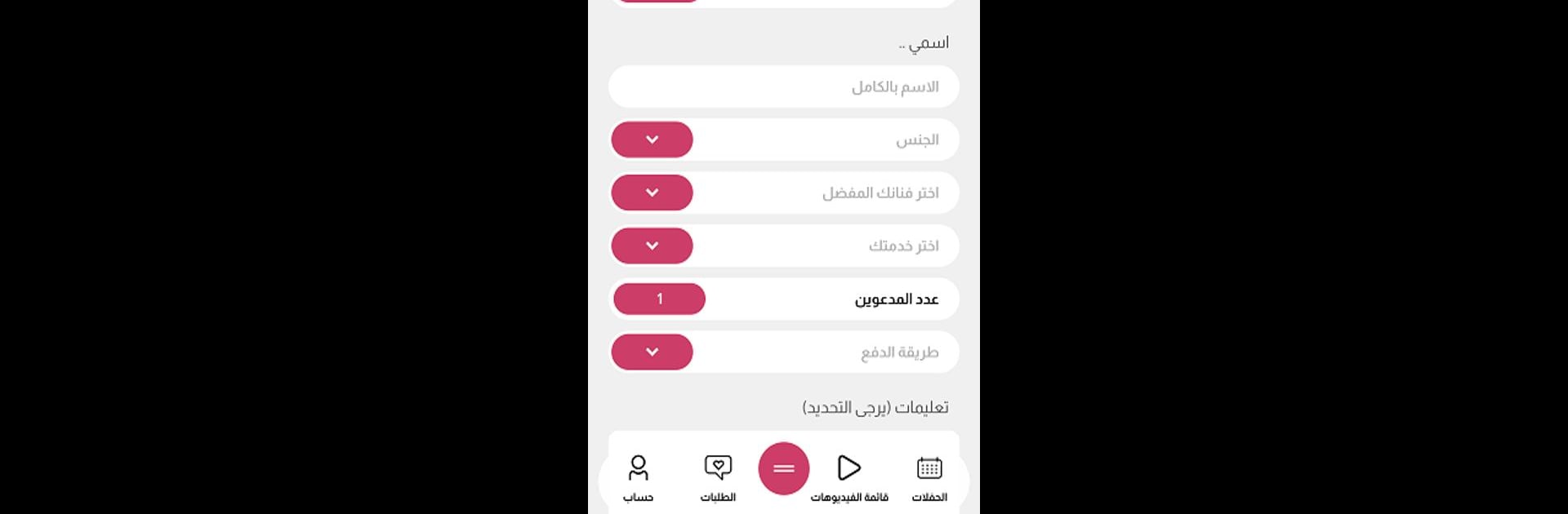Open the قائمة الفيديوهات tab
Viewport: 1568px width, 514px height.
pos(849,477)
